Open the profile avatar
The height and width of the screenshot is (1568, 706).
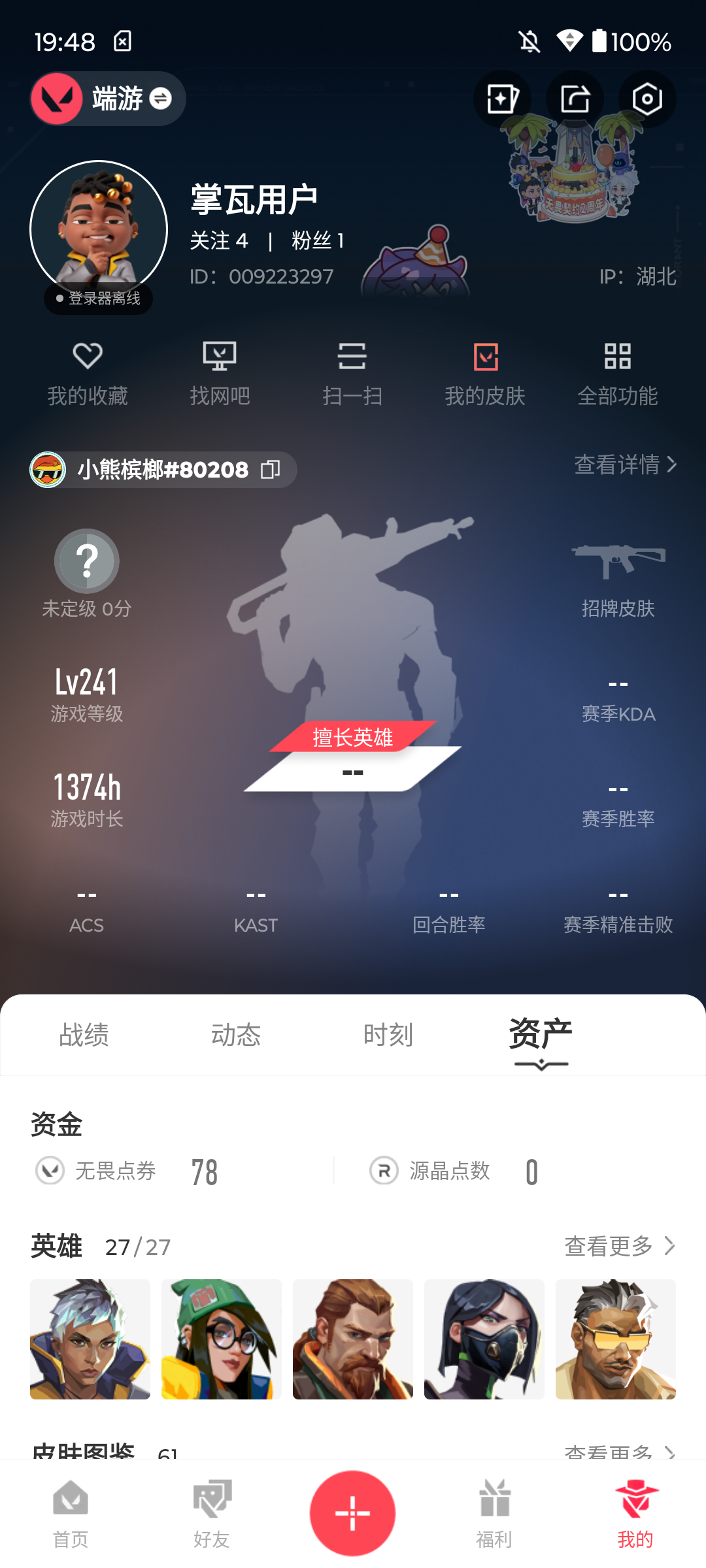coord(99,229)
